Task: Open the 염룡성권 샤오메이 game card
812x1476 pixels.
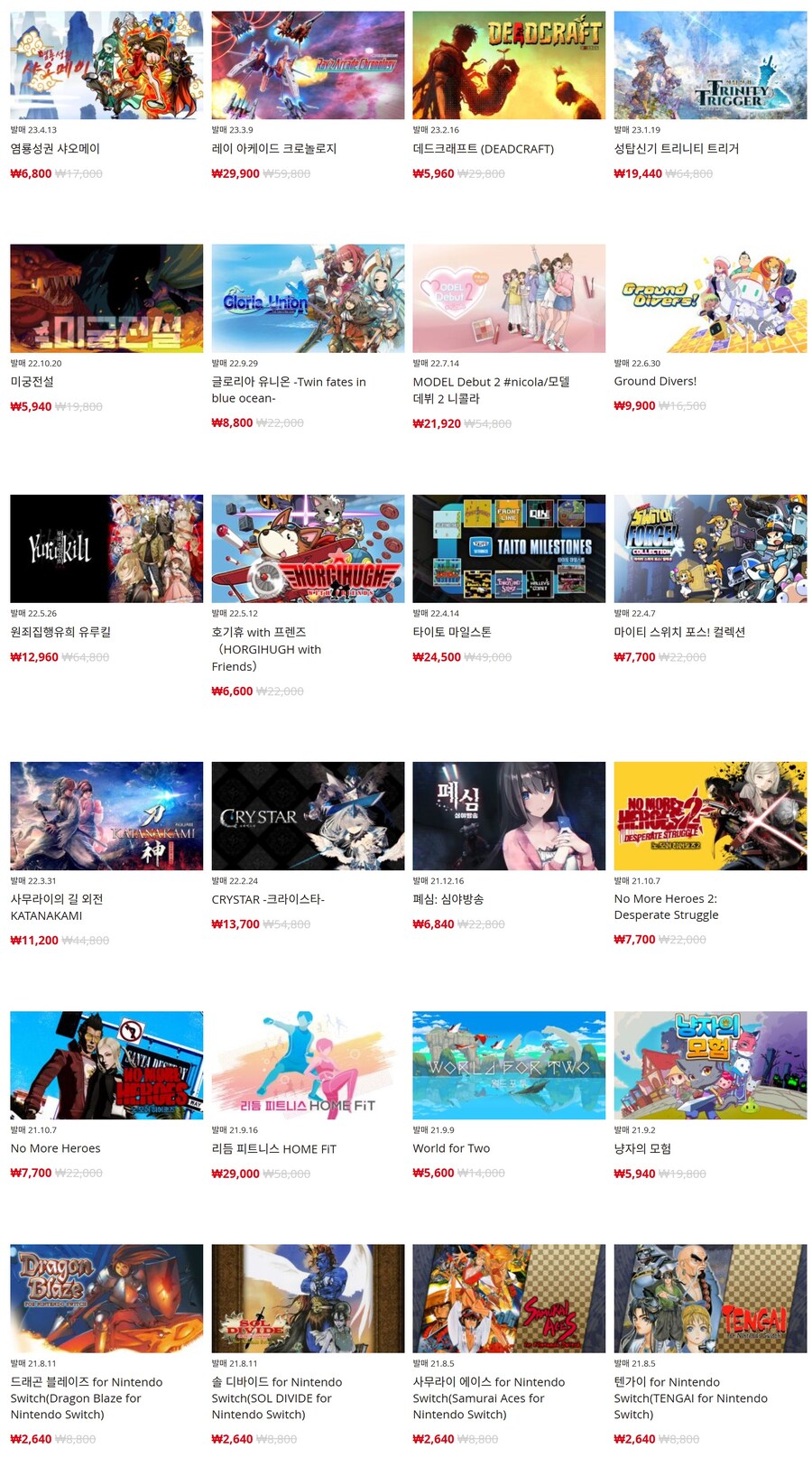Action: (106, 66)
